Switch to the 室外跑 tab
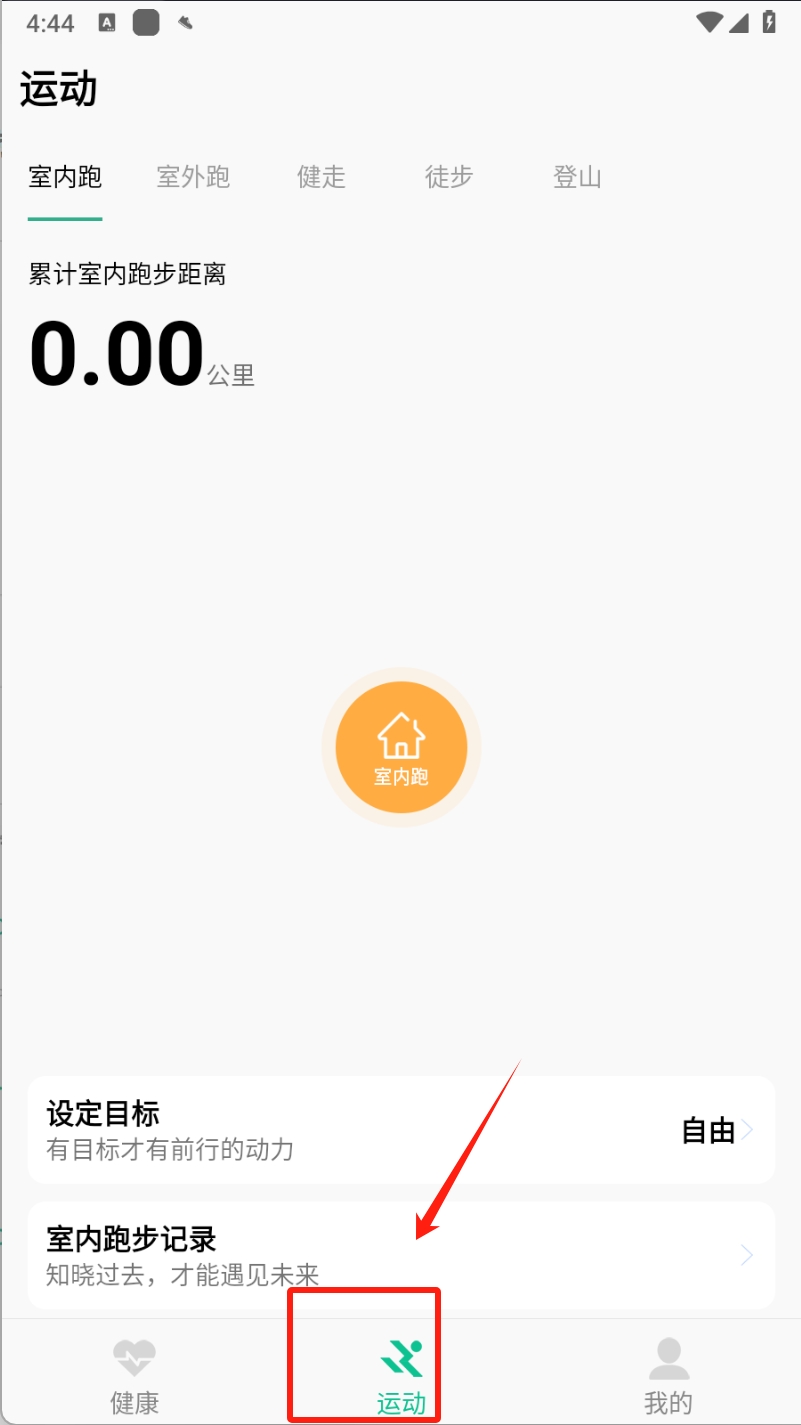This screenshot has height=1425, width=801. pos(193,178)
